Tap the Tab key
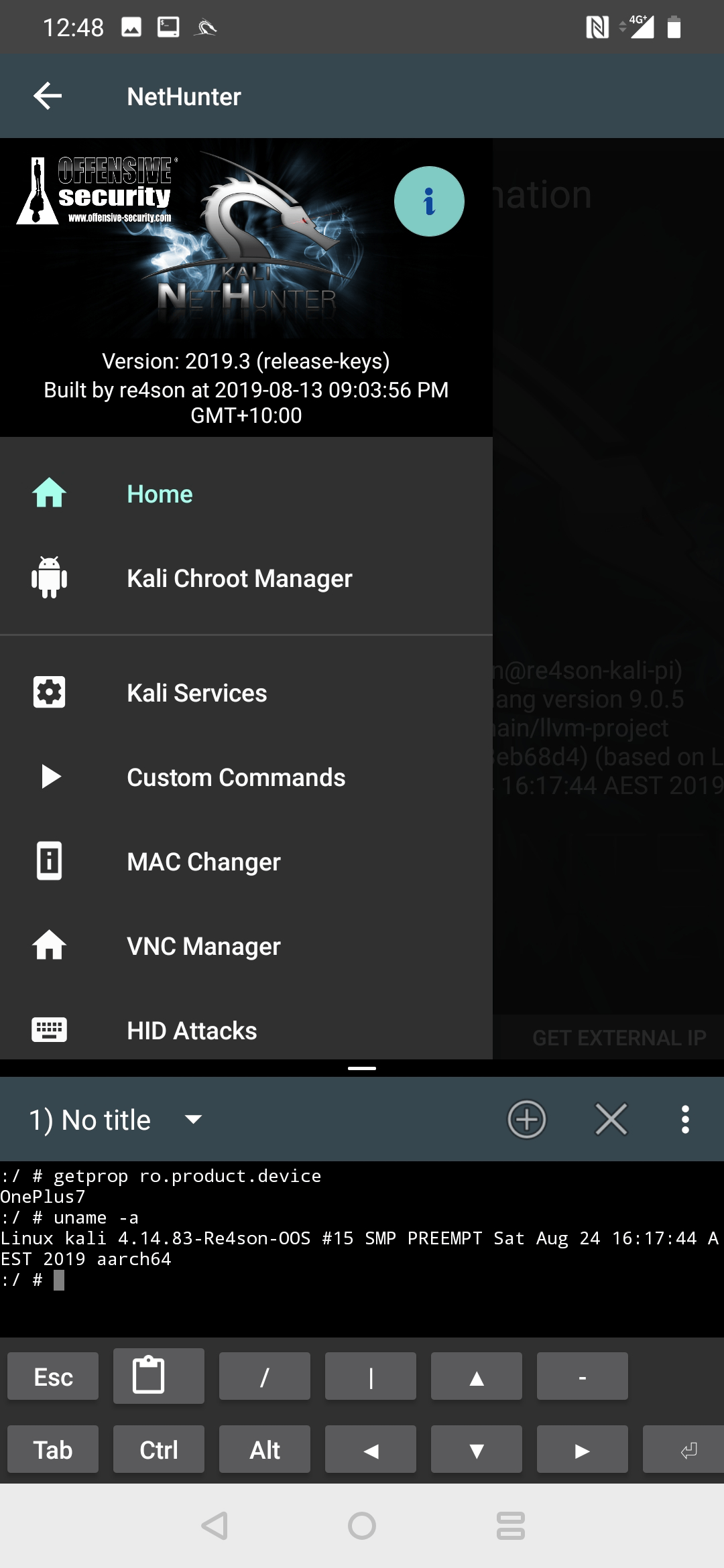724x1568 pixels. click(x=53, y=1450)
